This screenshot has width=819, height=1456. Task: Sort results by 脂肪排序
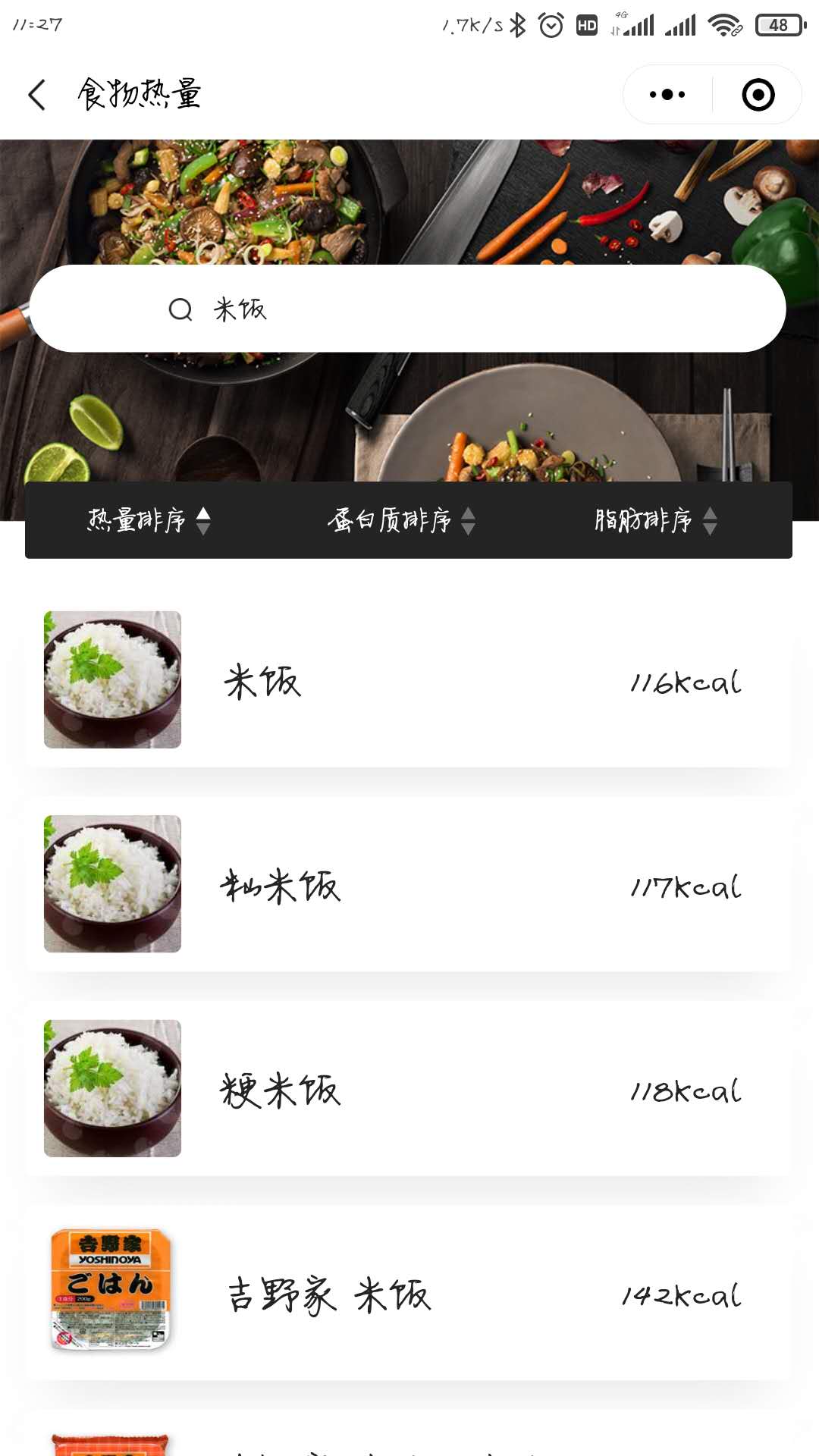click(656, 520)
